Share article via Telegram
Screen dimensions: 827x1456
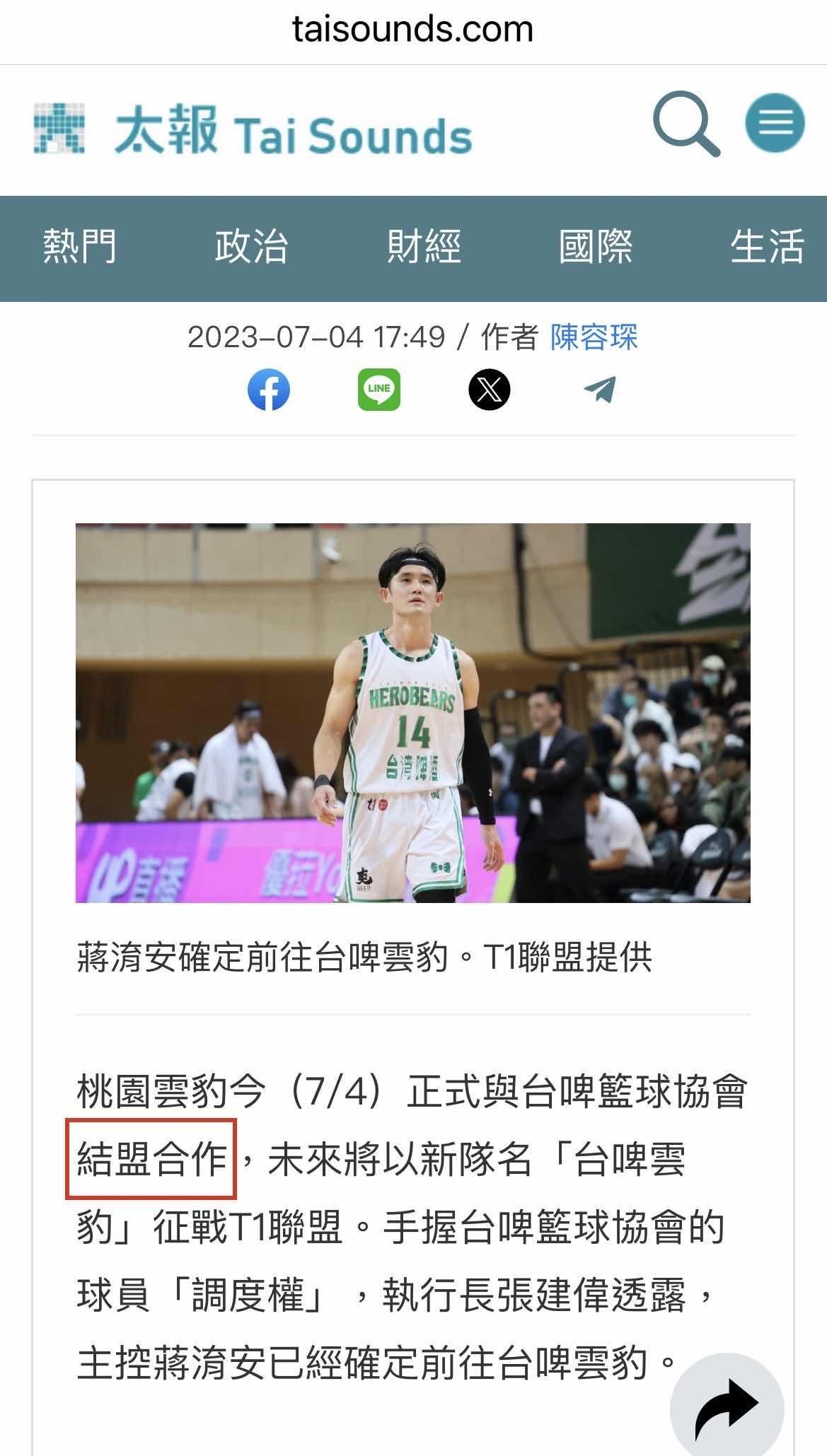coord(600,390)
